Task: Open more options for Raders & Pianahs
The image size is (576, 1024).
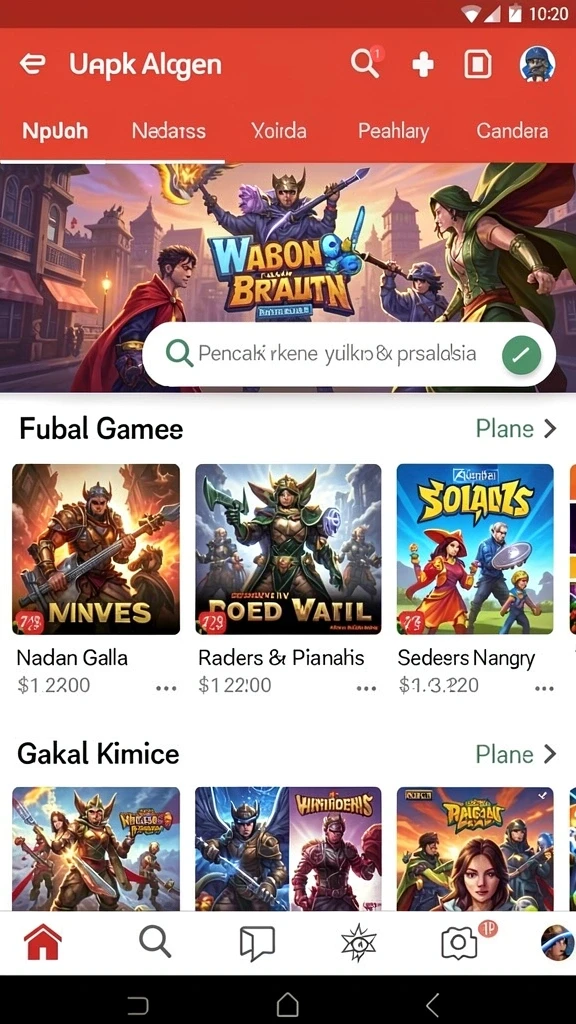Action: [x=366, y=688]
